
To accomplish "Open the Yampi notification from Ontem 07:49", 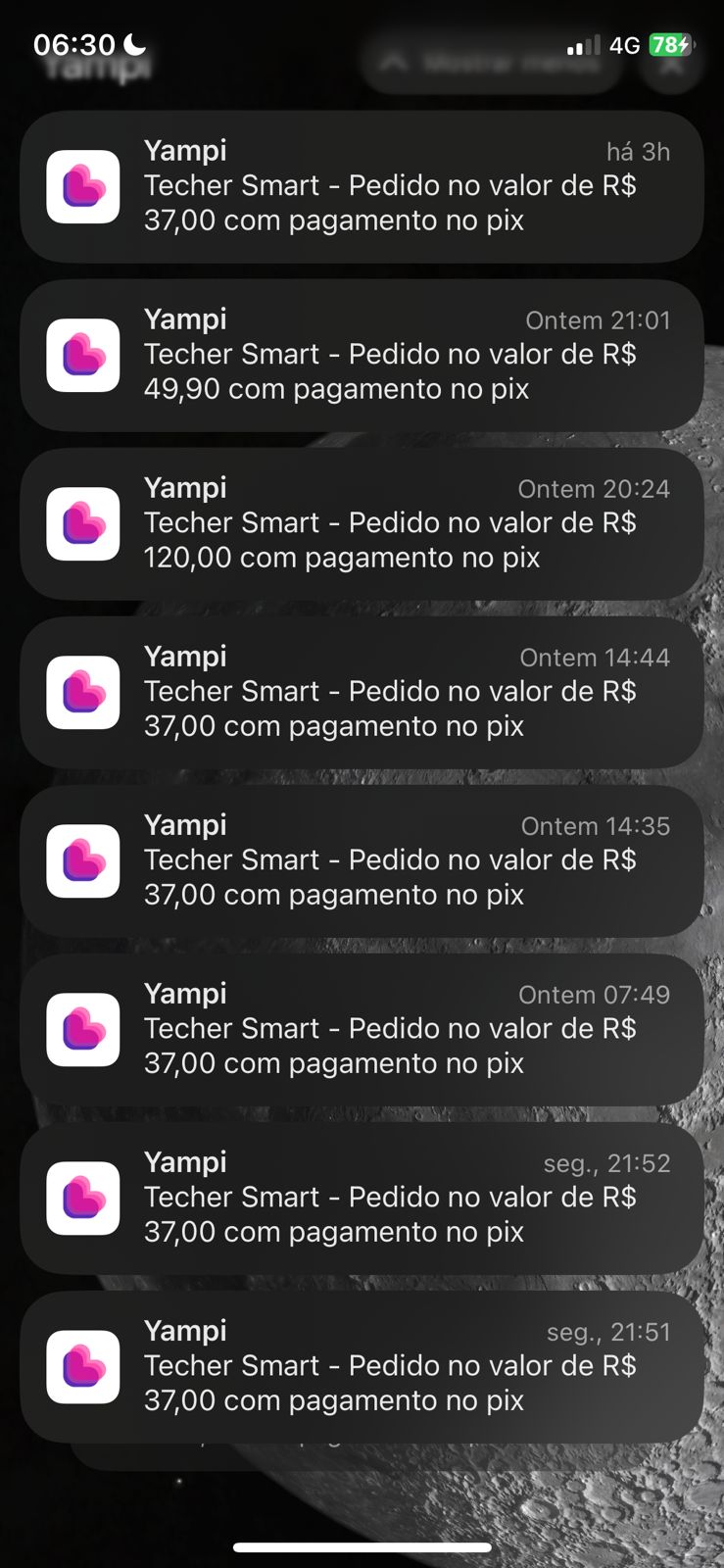I will click(x=362, y=1029).
